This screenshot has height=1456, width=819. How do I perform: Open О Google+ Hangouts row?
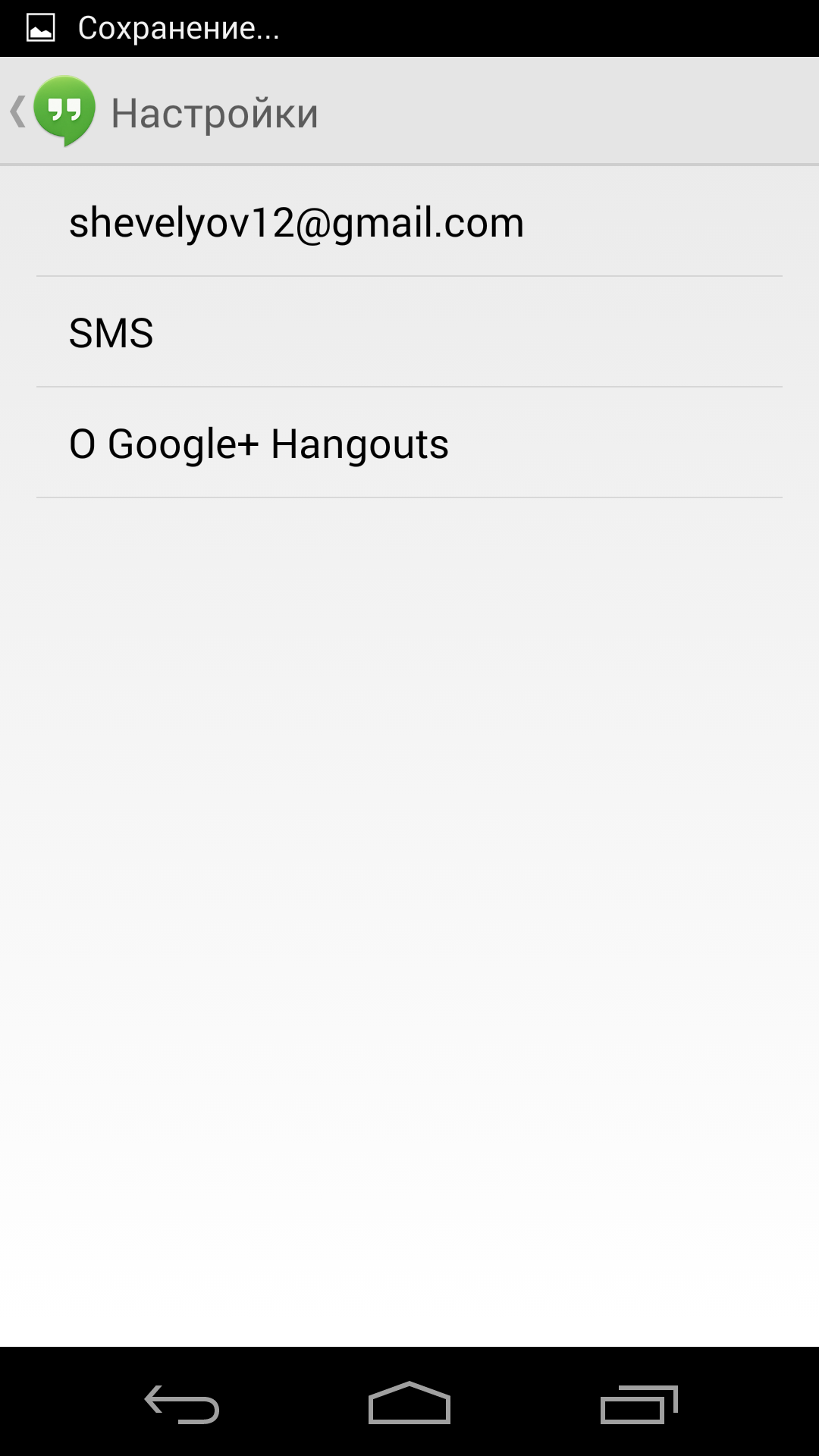(409, 443)
